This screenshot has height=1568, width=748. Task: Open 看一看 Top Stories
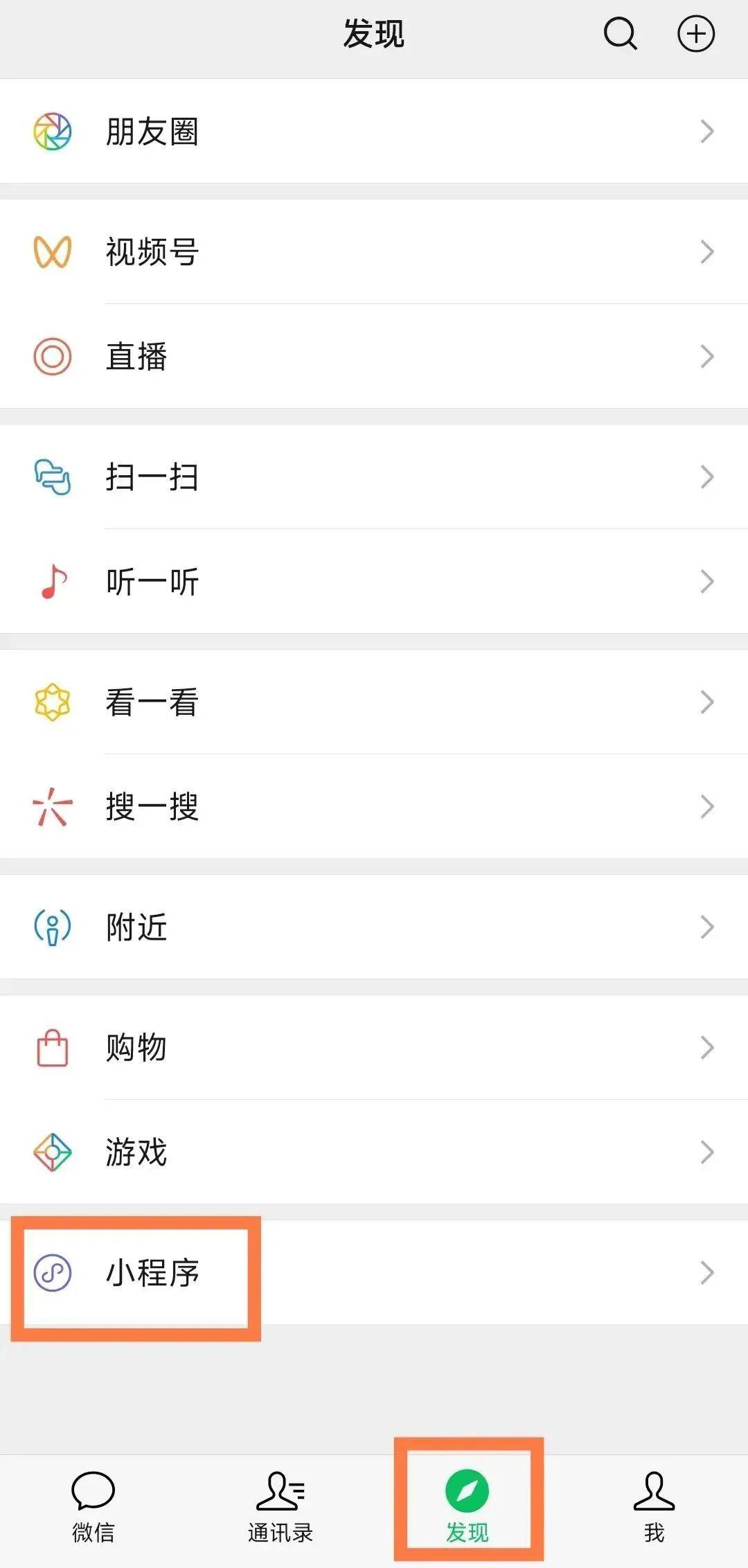[374, 702]
